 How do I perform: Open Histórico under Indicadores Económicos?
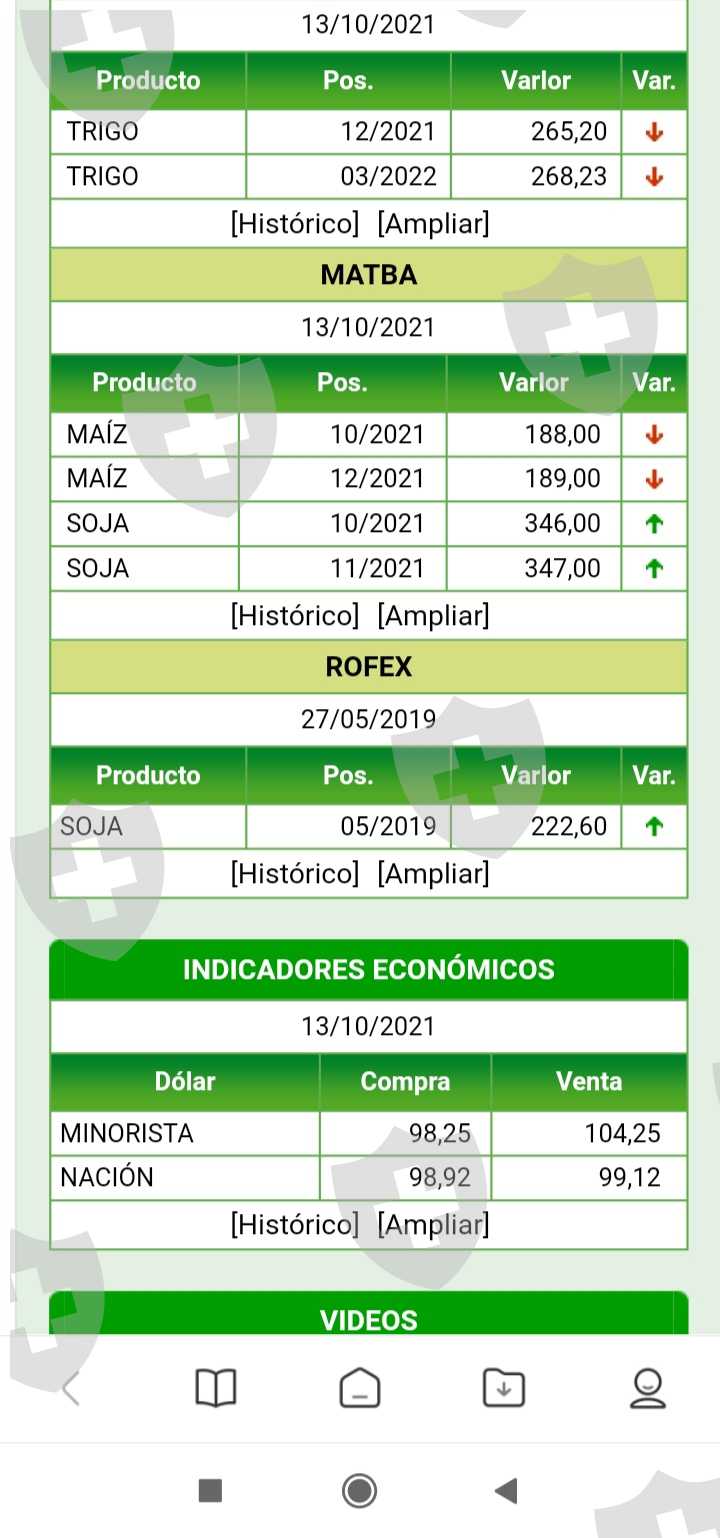(x=294, y=1224)
